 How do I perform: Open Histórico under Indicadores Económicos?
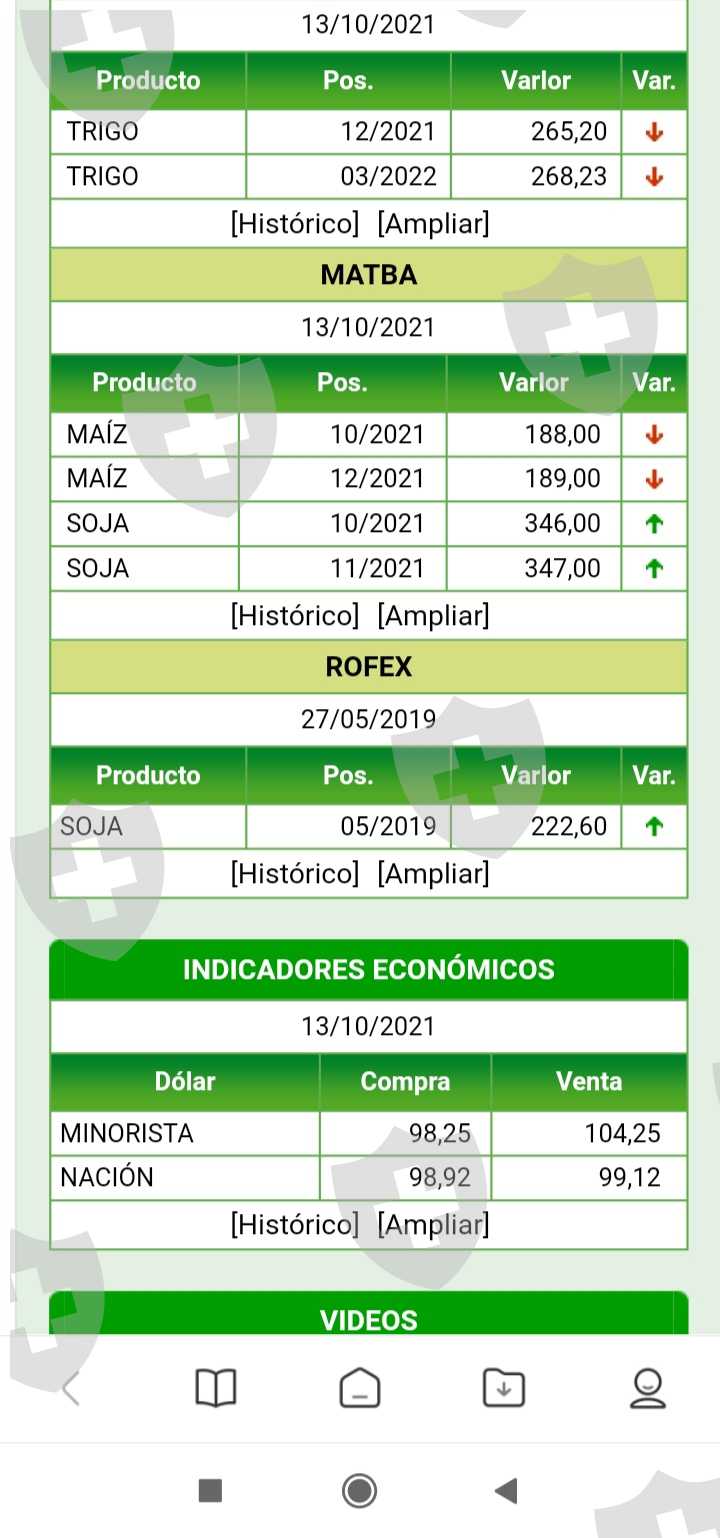(x=294, y=1224)
